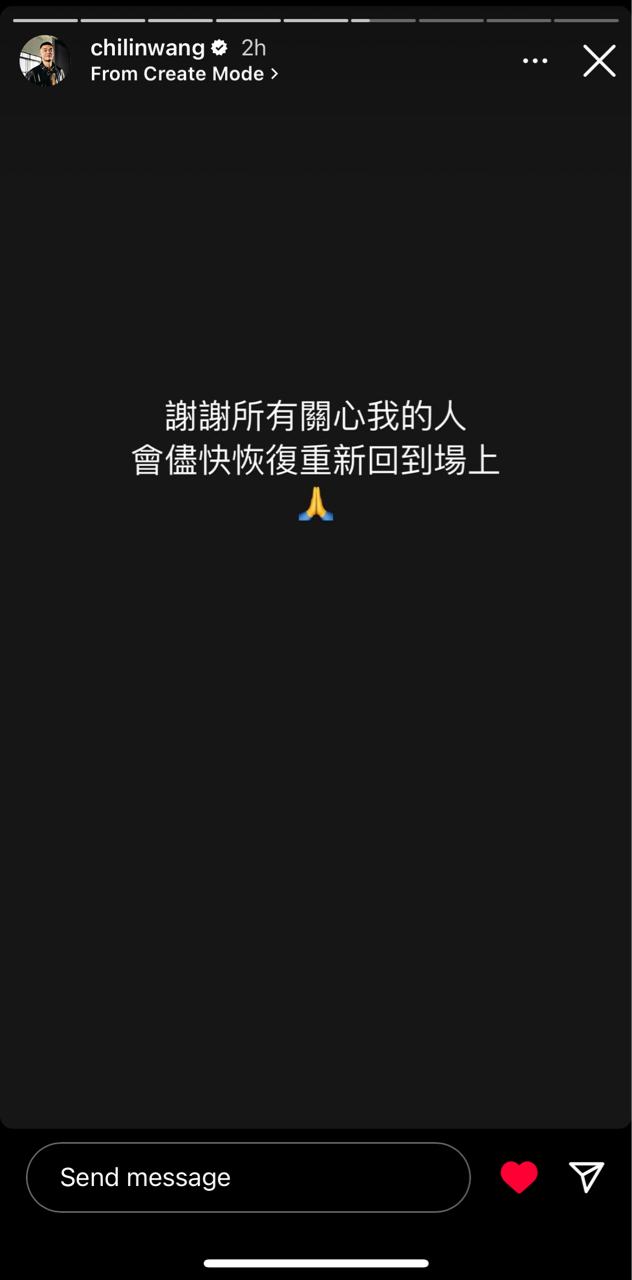Tap the chilinwang username
Viewport: 632px width, 1280px height.
tap(147, 48)
